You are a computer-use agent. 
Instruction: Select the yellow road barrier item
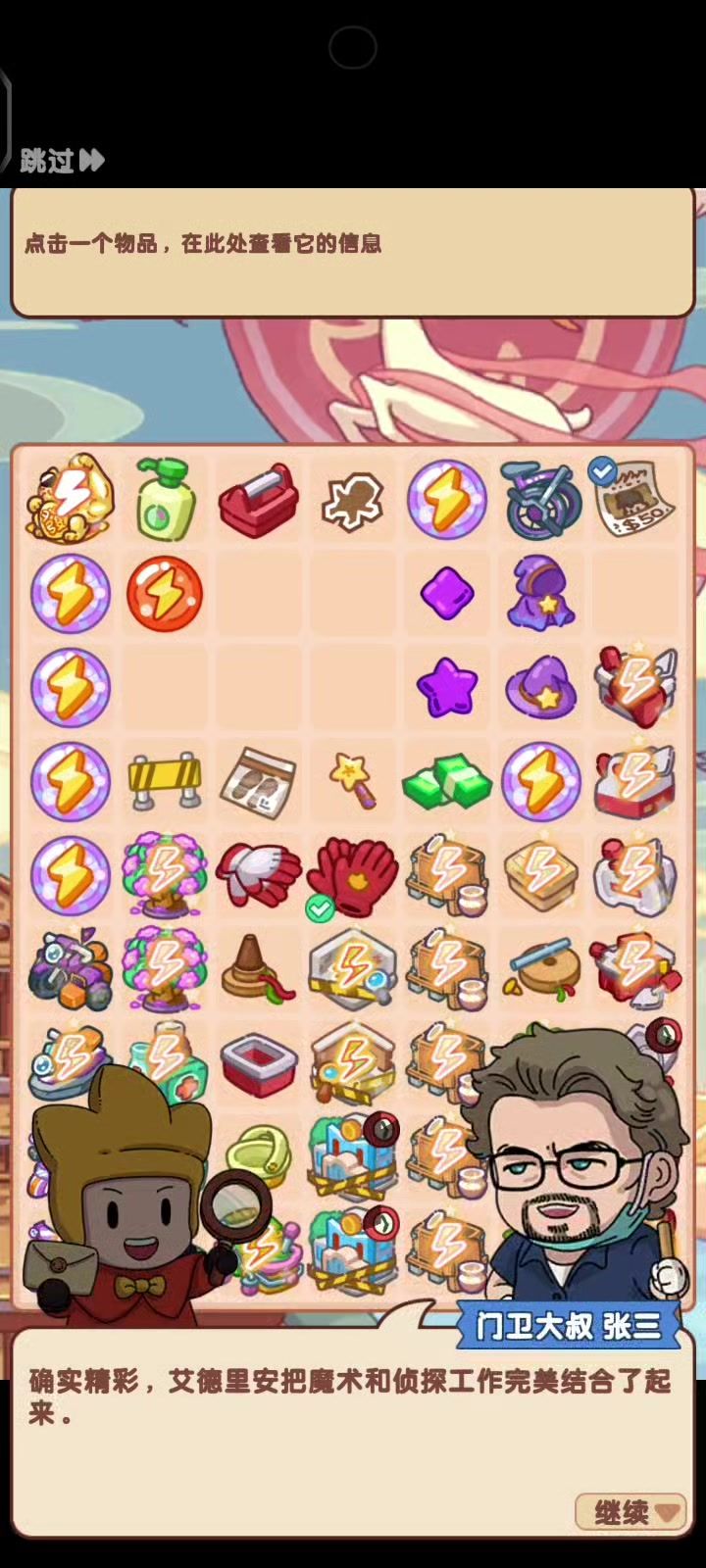(165, 782)
